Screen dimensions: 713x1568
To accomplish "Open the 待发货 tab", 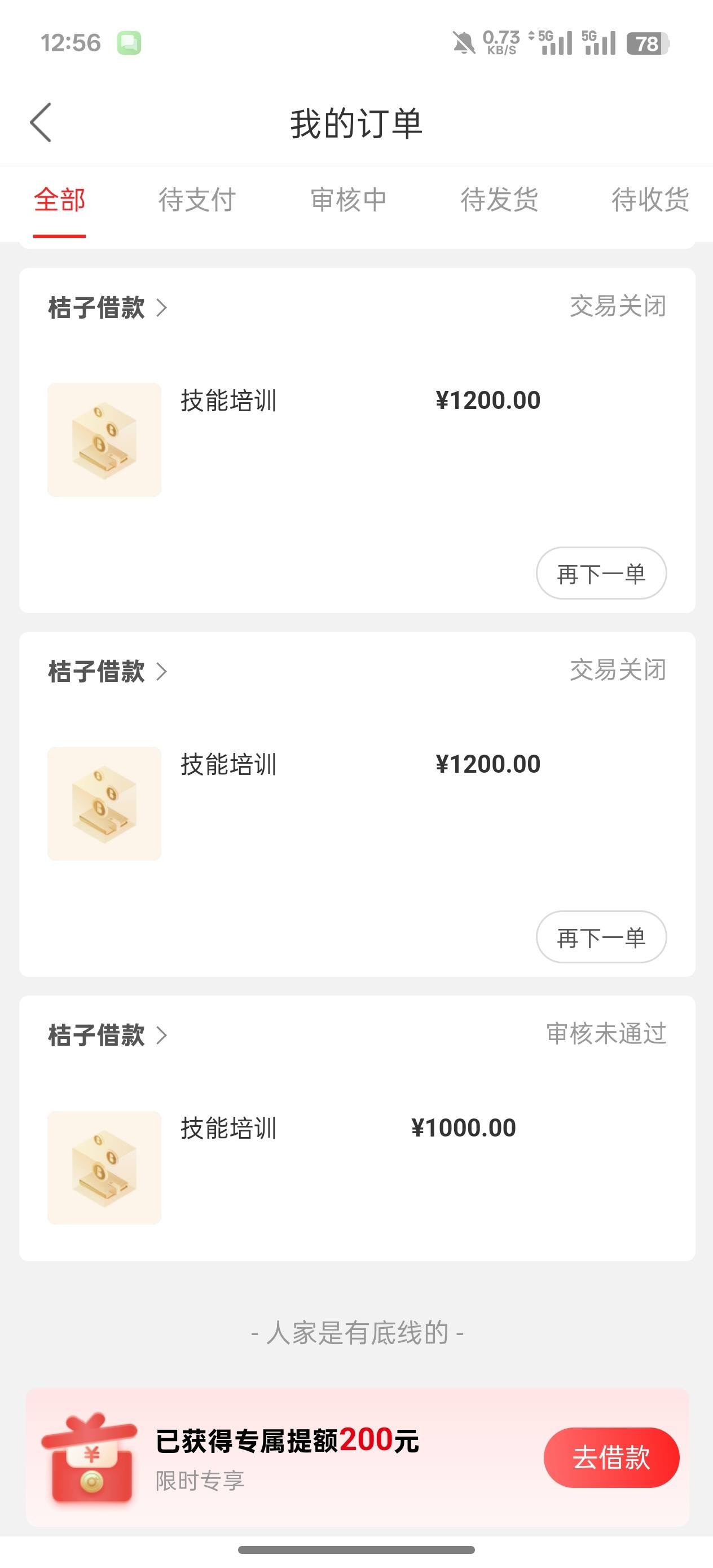I will click(x=499, y=200).
